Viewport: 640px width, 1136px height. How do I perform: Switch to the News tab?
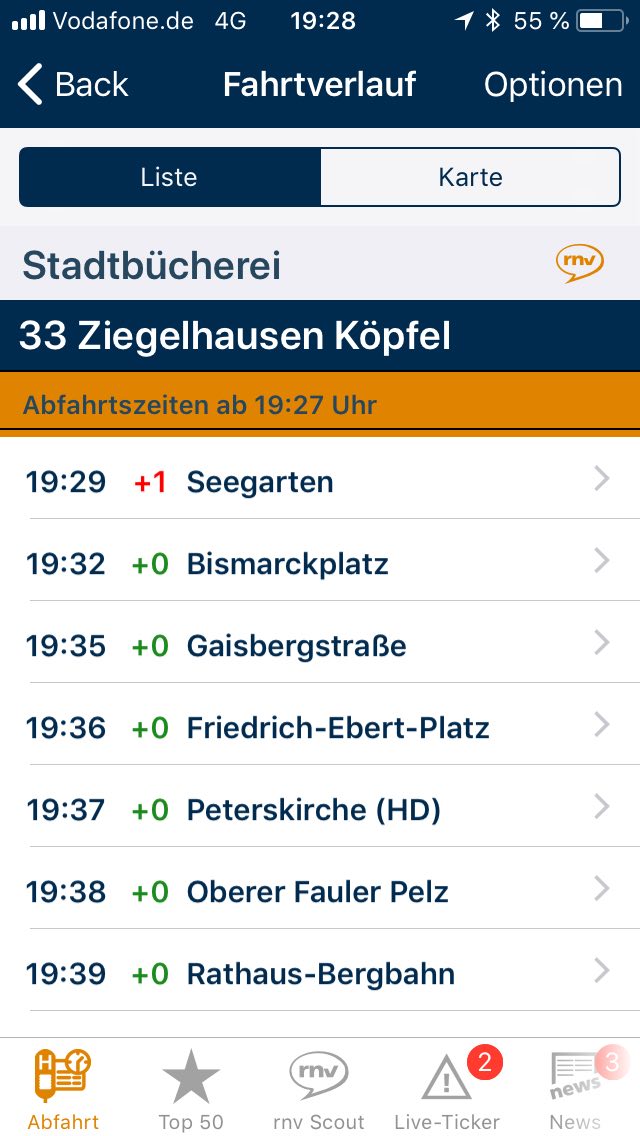pyautogui.click(x=575, y=1088)
